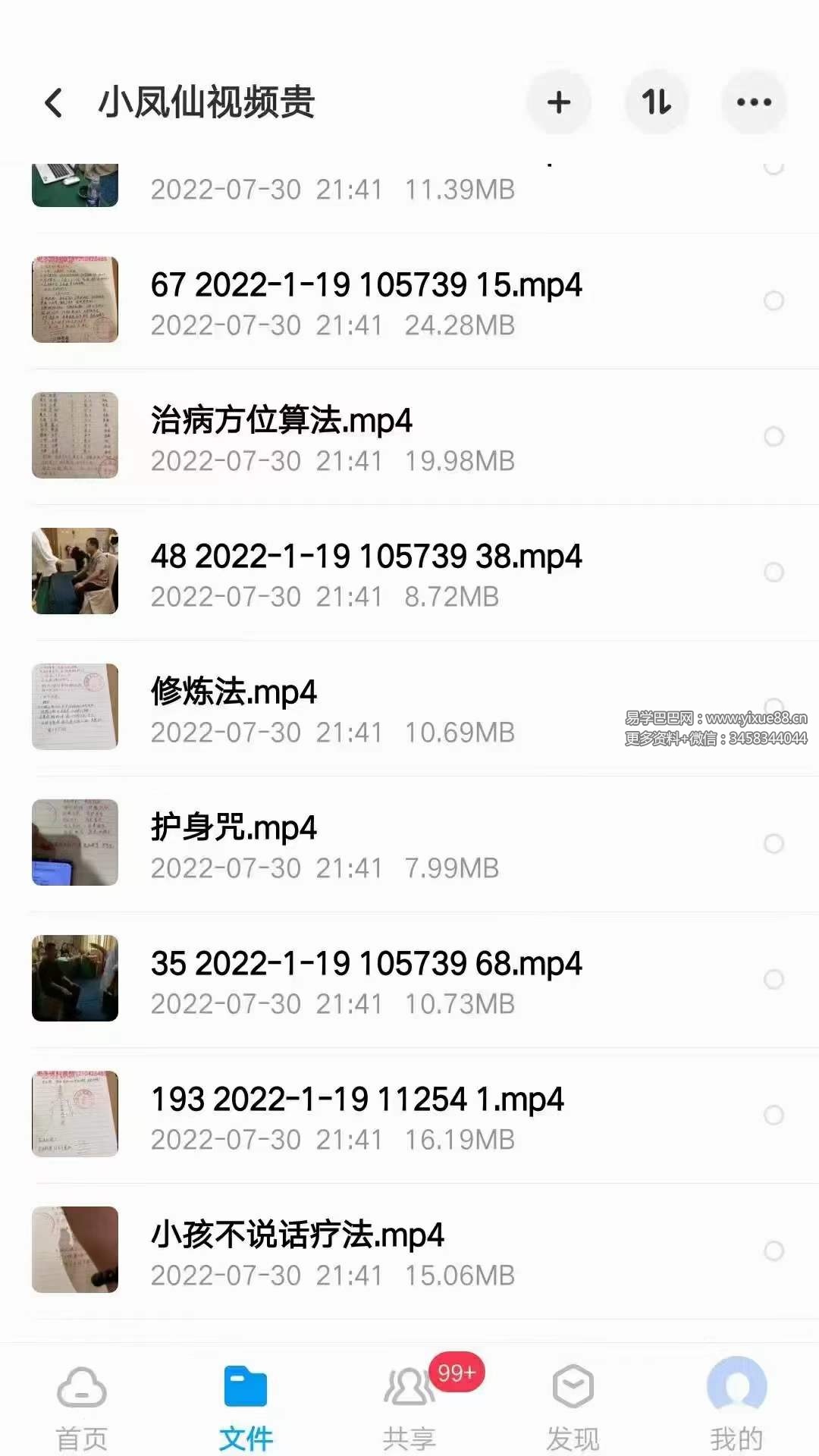This screenshot has height=1456, width=819.
Task: Open the three-dot overflow menu
Action: [754, 102]
